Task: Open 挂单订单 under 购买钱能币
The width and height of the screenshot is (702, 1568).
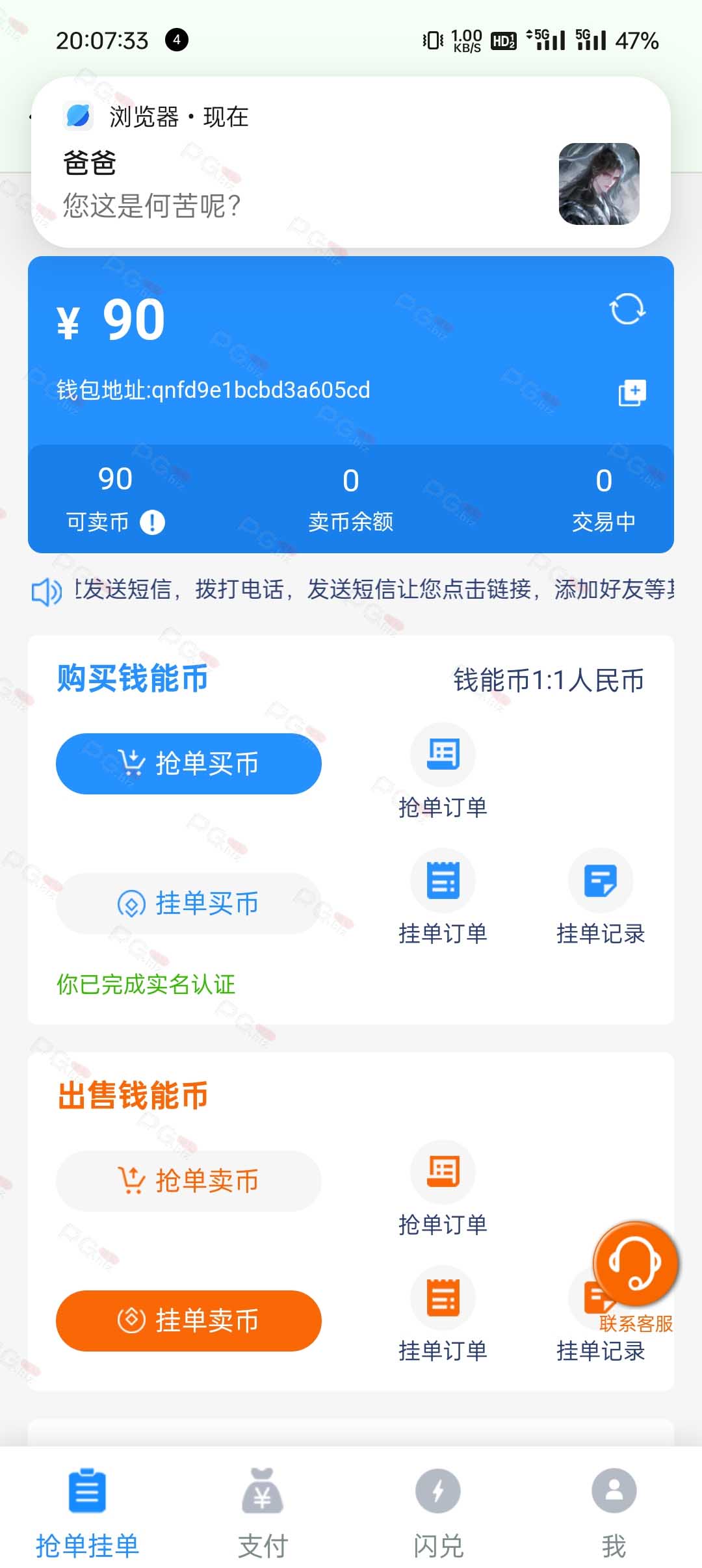Action: (443, 898)
